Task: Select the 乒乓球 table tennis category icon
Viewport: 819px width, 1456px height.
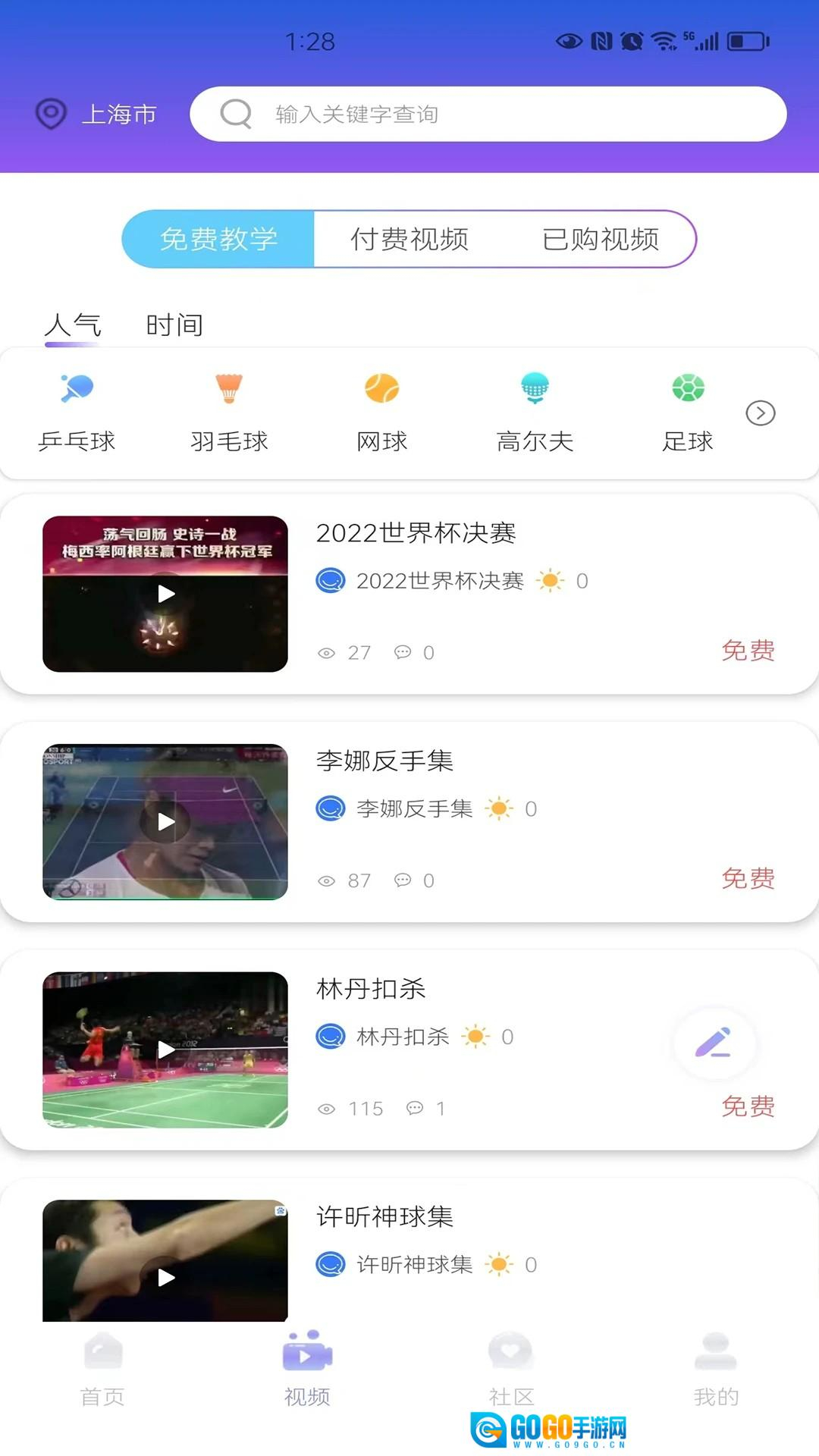Action: 76,391
